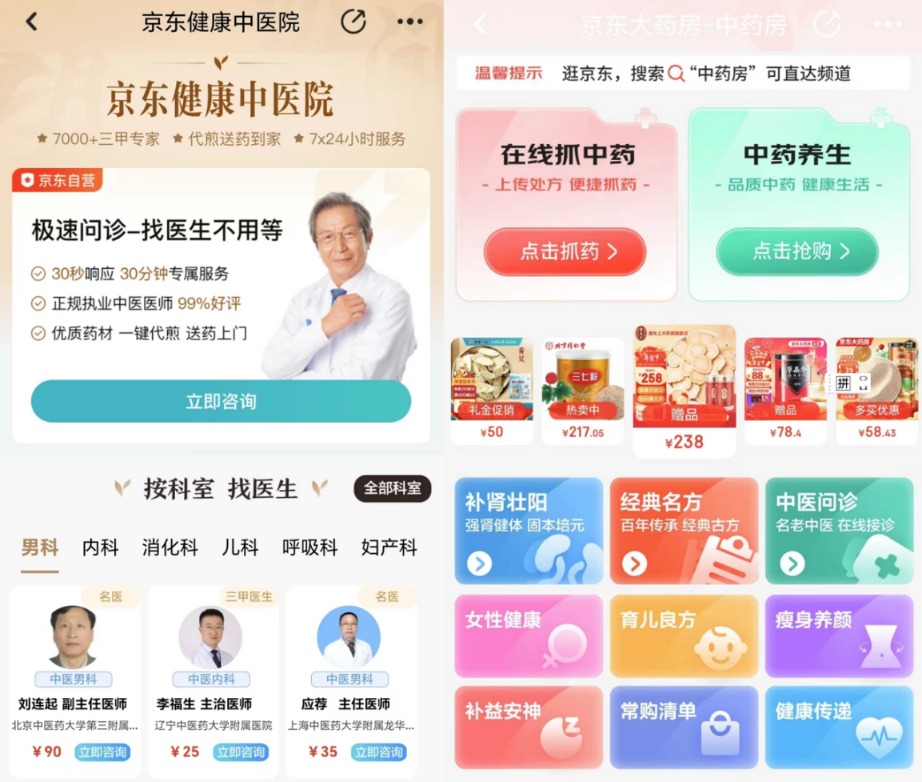Switch to 妇产科 tab
Image resolution: width=922 pixels, height=782 pixels.
pyautogui.click(x=389, y=548)
